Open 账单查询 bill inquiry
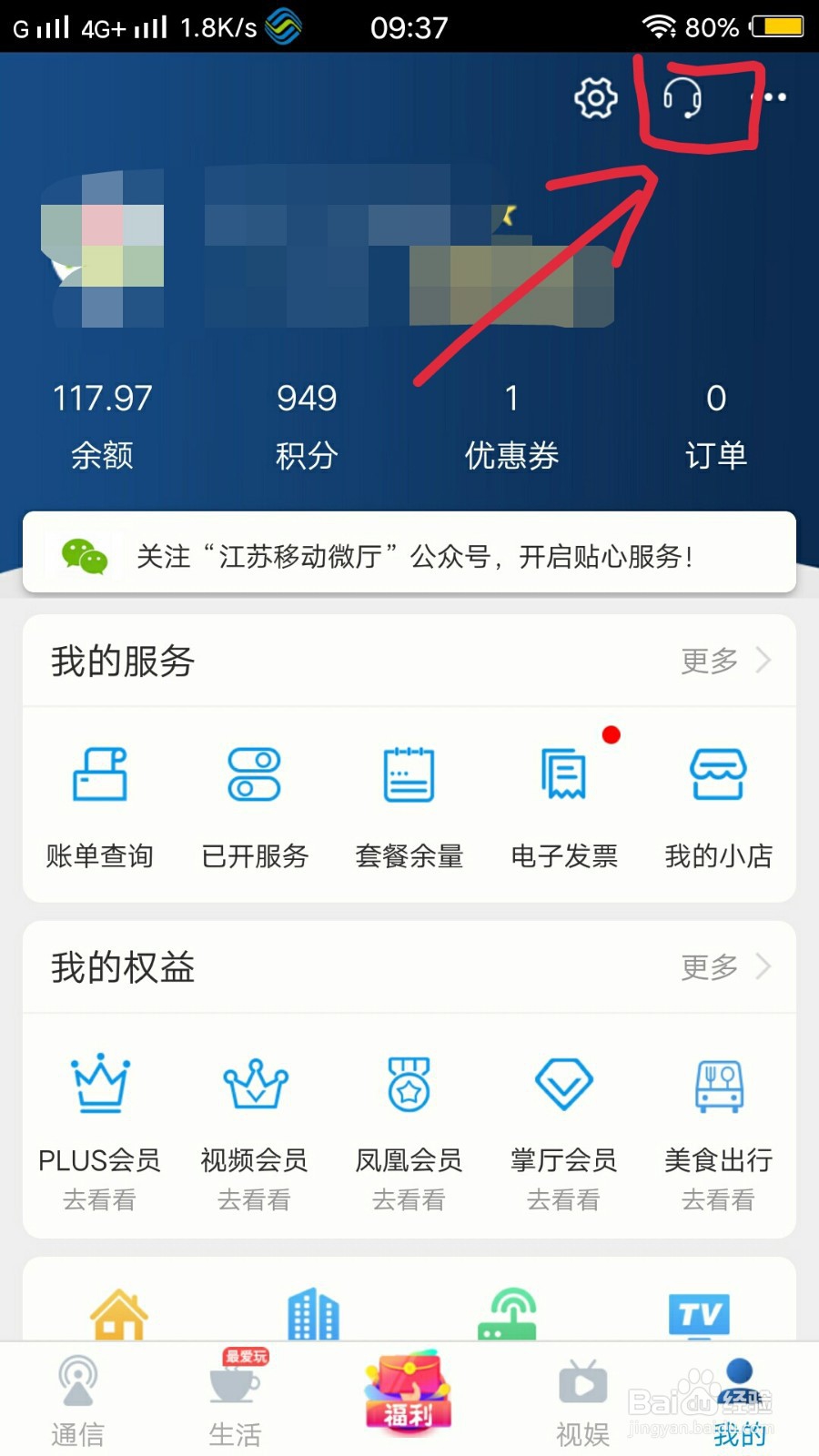819x1456 pixels. pos(100,801)
